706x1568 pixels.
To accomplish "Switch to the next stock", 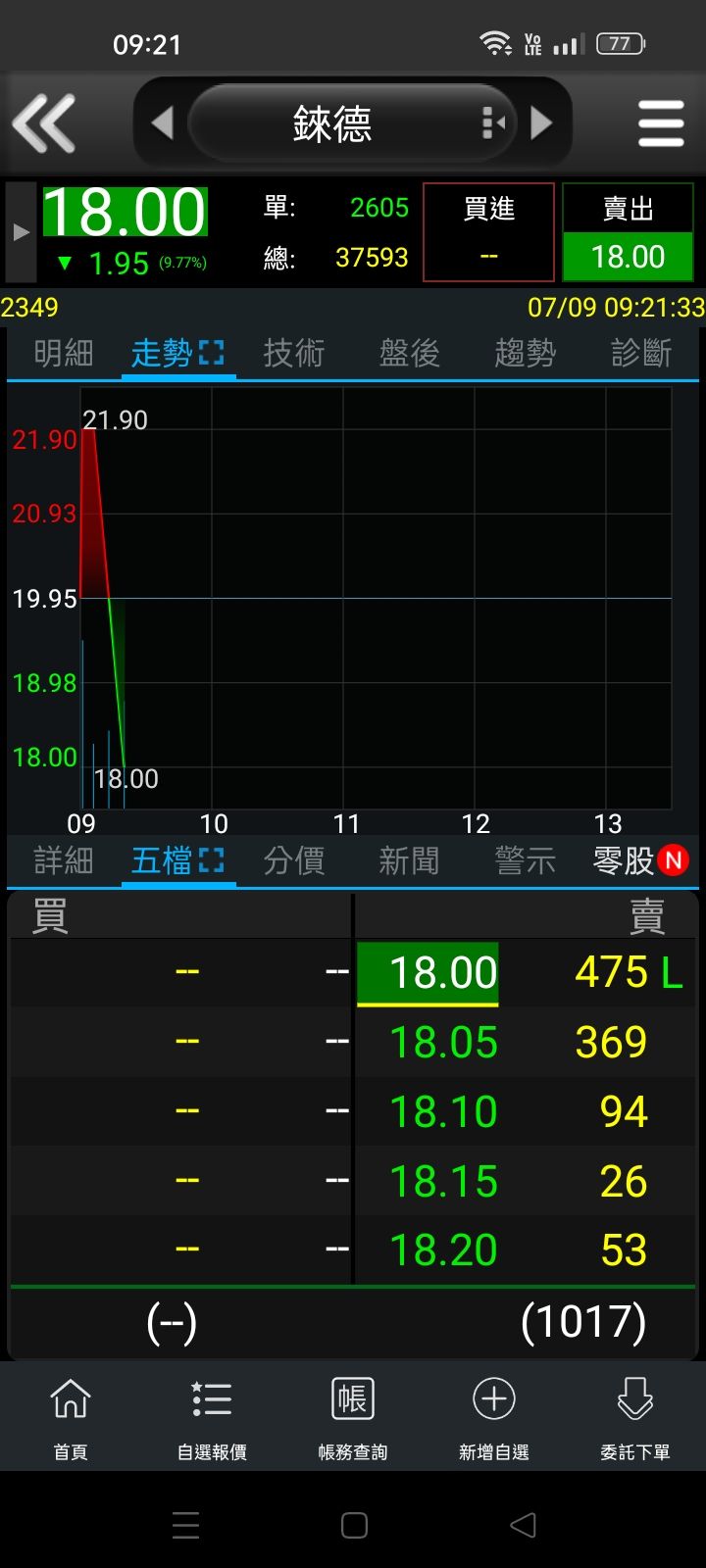I will coord(541,123).
